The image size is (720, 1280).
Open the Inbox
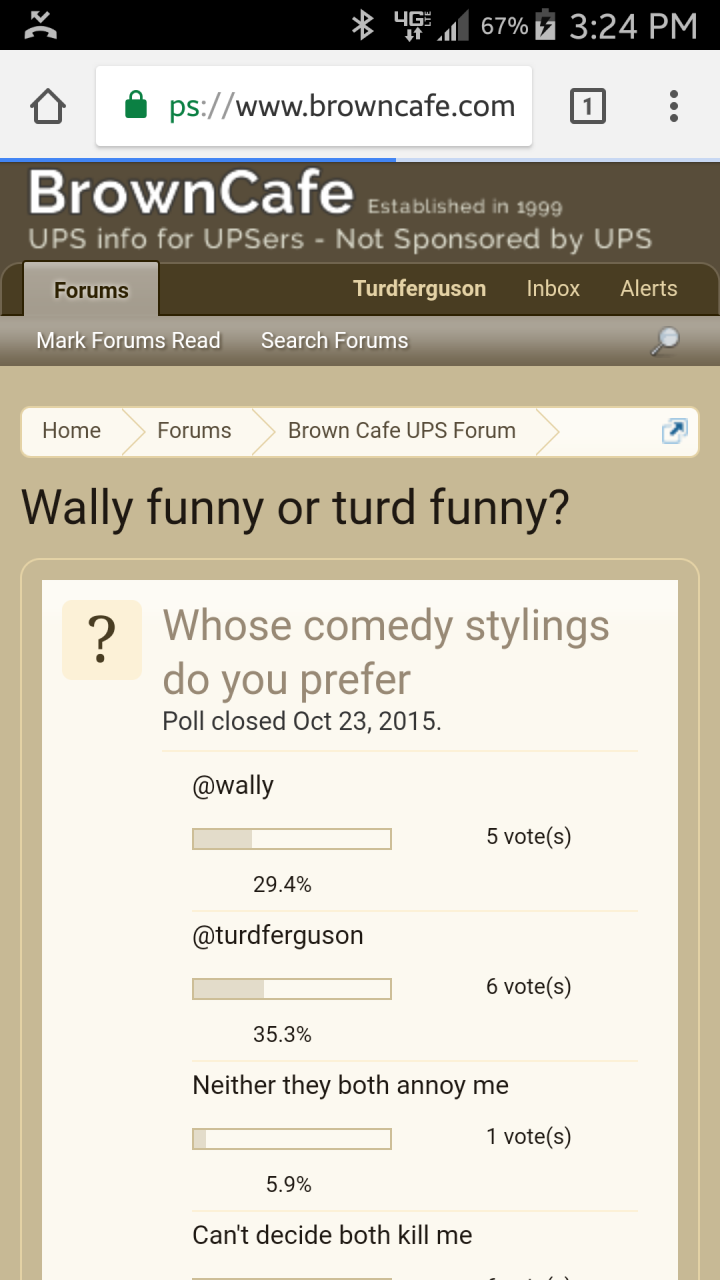pos(553,288)
